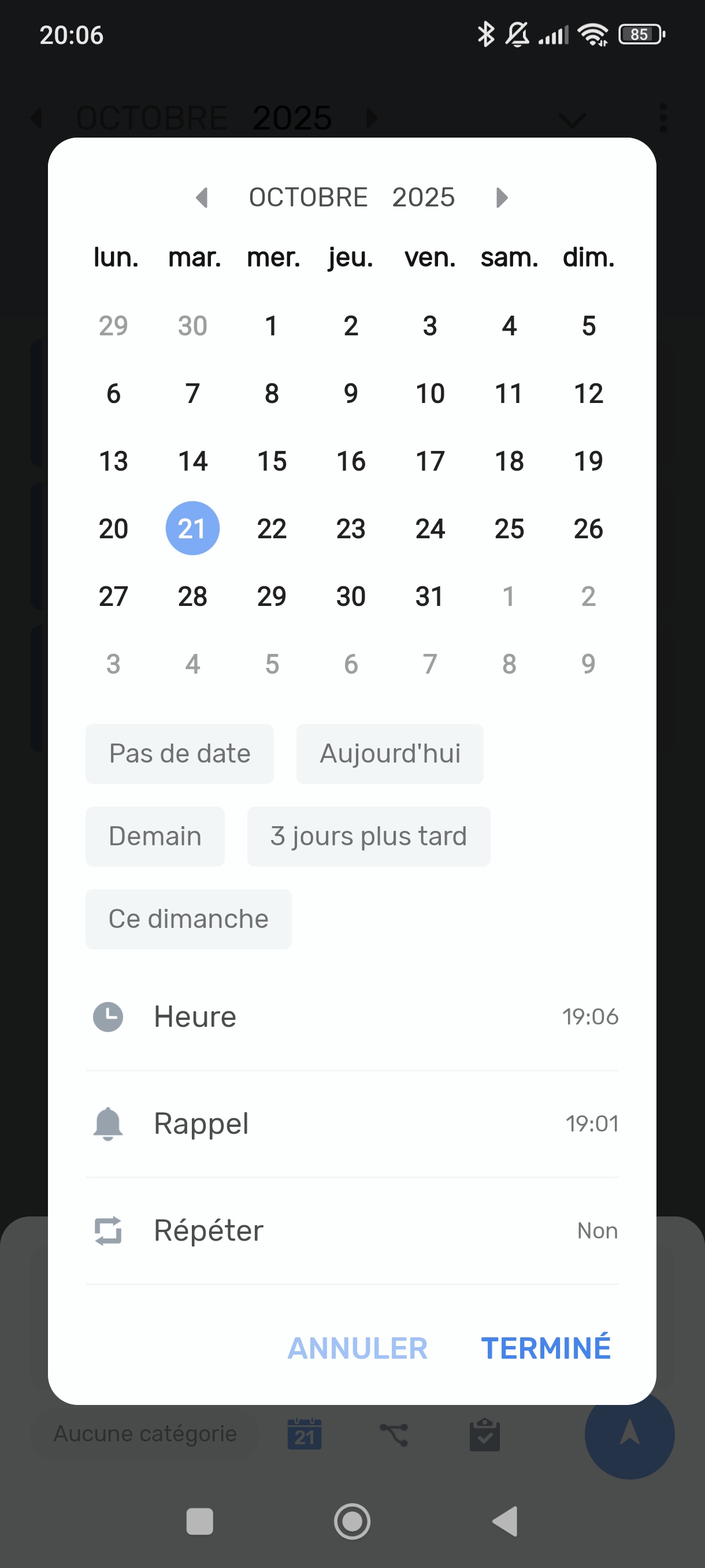Viewport: 705px width, 1568px height.
Task: Select October 15 in the calendar
Action: pos(272,461)
